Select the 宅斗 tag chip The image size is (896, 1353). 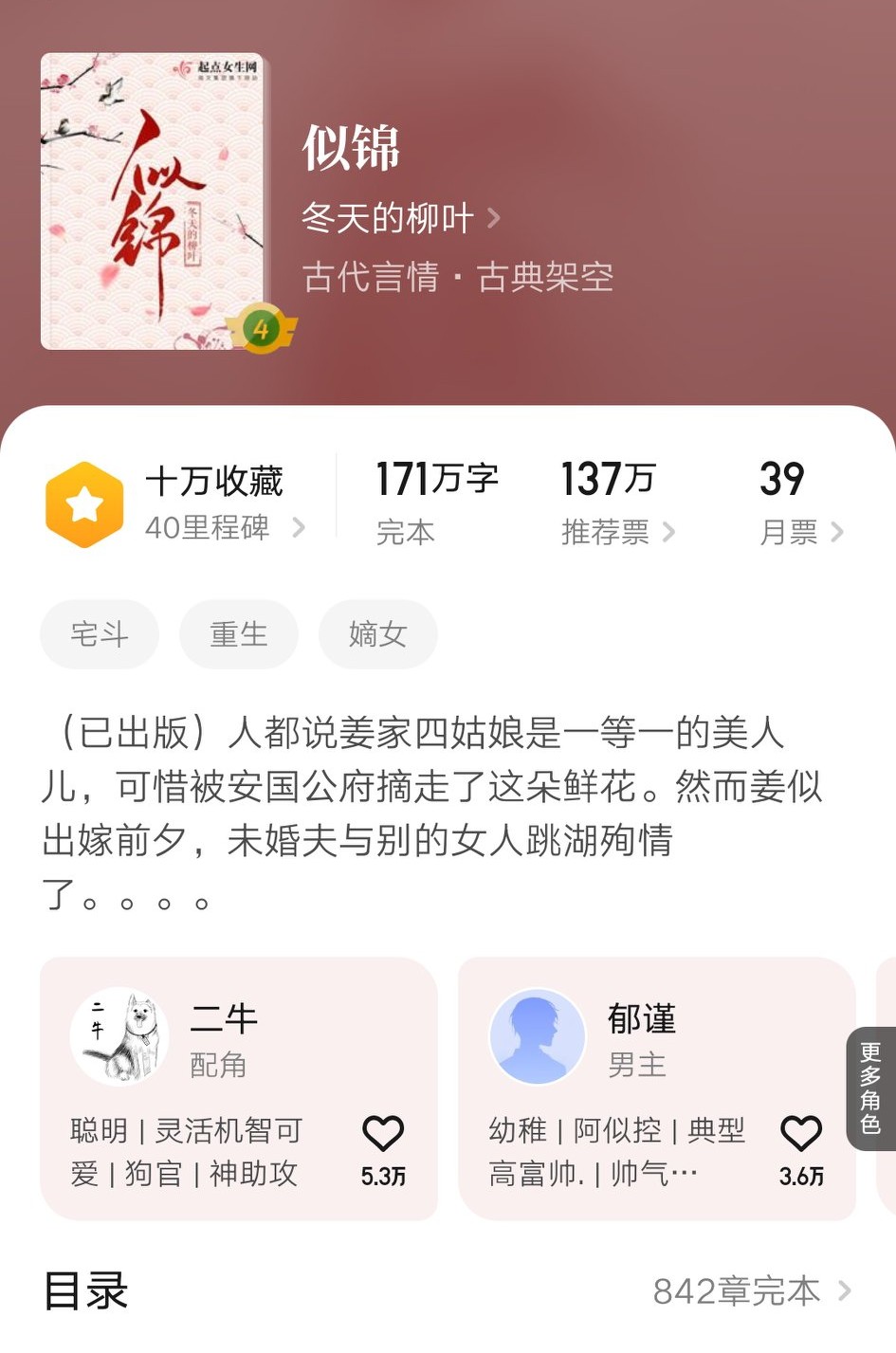pos(100,635)
